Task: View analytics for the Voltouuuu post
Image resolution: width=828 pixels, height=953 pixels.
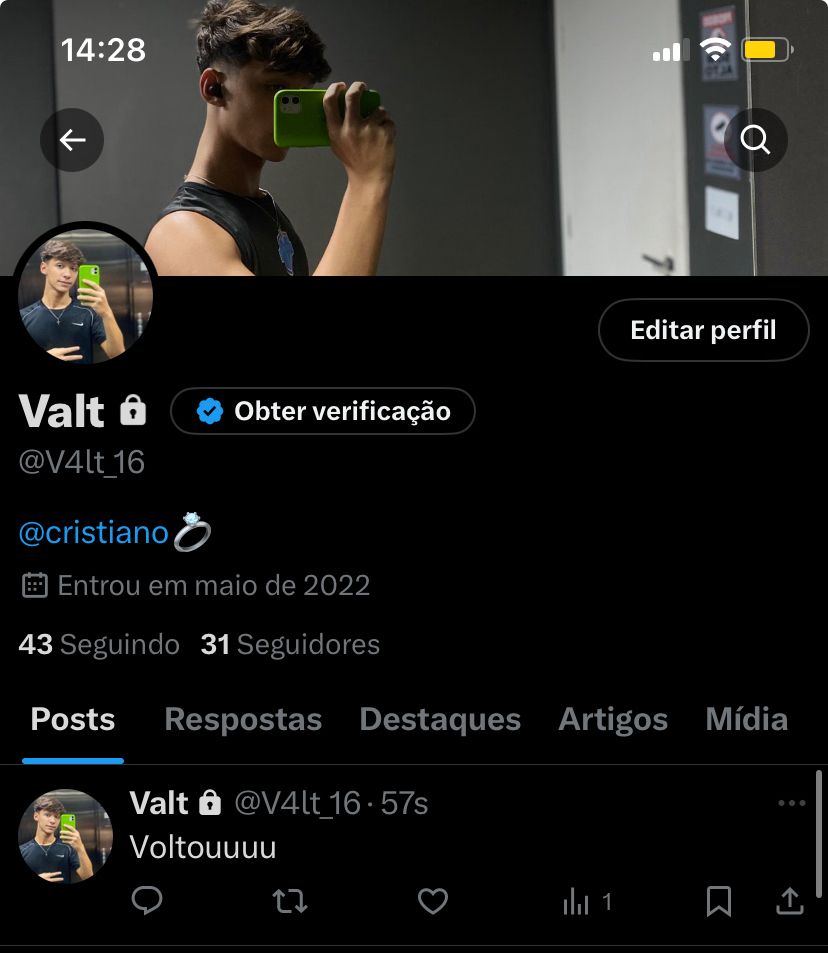Action: click(x=586, y=902)
